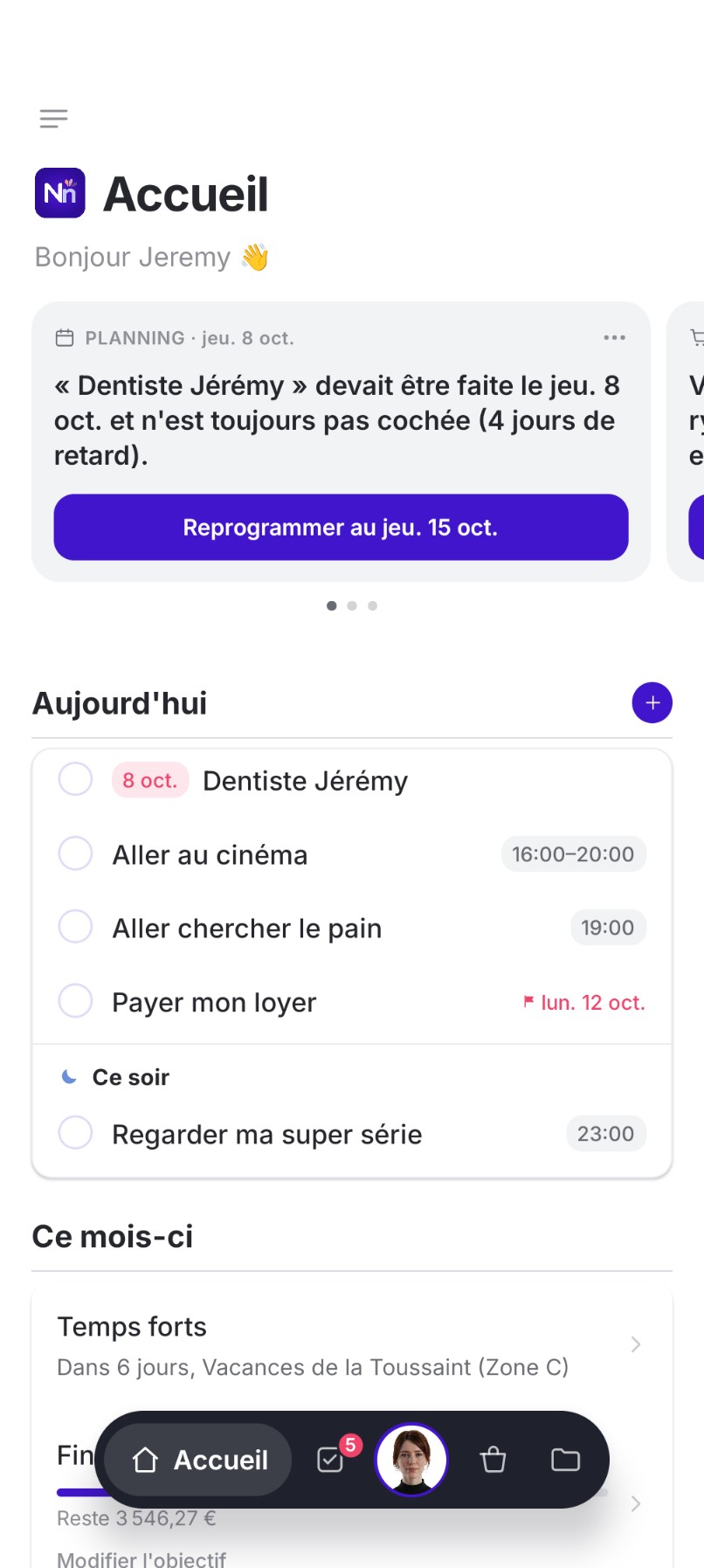Screen dimensions: 704x1568
Task: Add a new task for Aujourd'hui
Action: coord(652,703)
